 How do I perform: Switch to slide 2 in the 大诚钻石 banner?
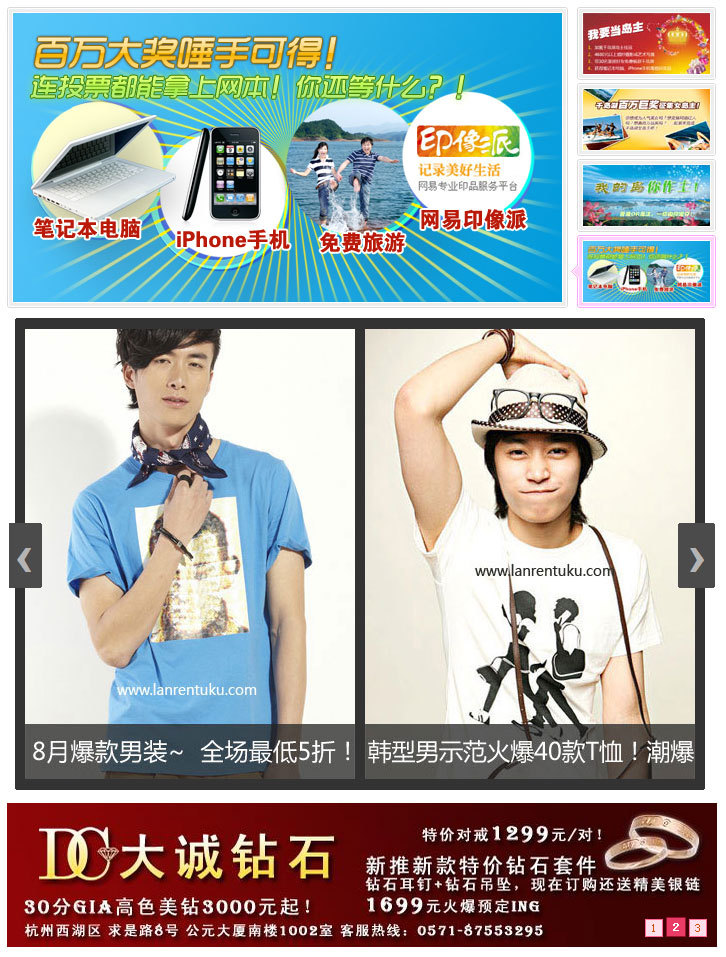click(x=675, y=928)
